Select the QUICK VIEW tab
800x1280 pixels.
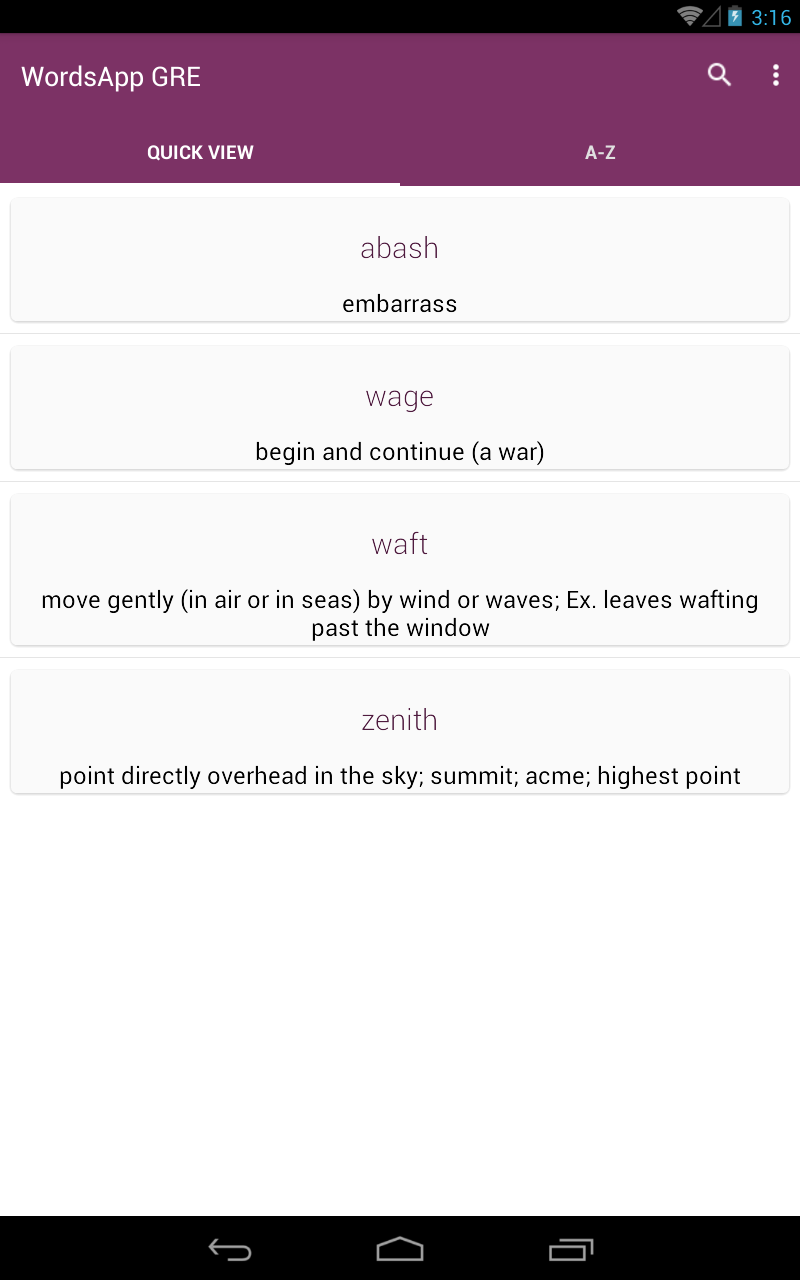[x=200, y=152]
